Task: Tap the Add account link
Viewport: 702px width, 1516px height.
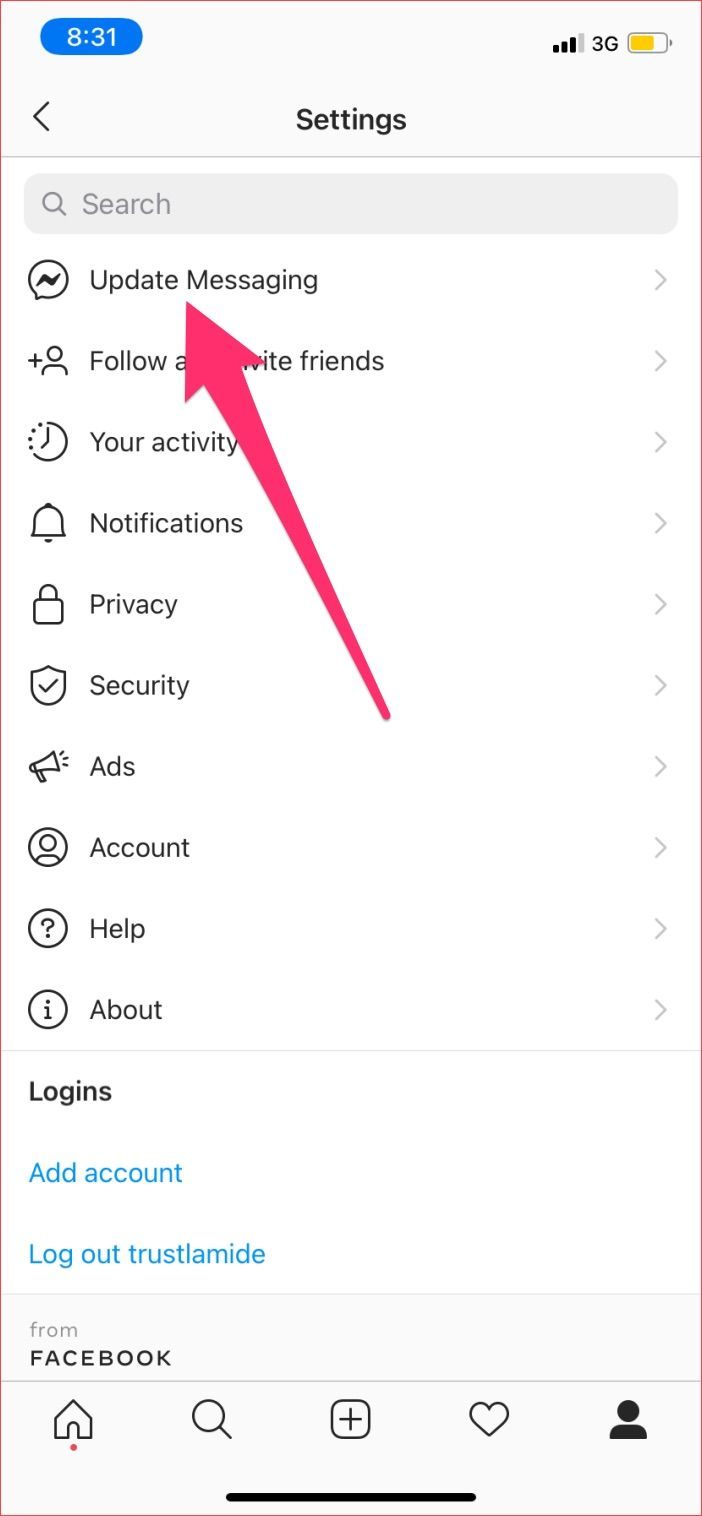Action: pyautogui.click(x=106, y=1172)
